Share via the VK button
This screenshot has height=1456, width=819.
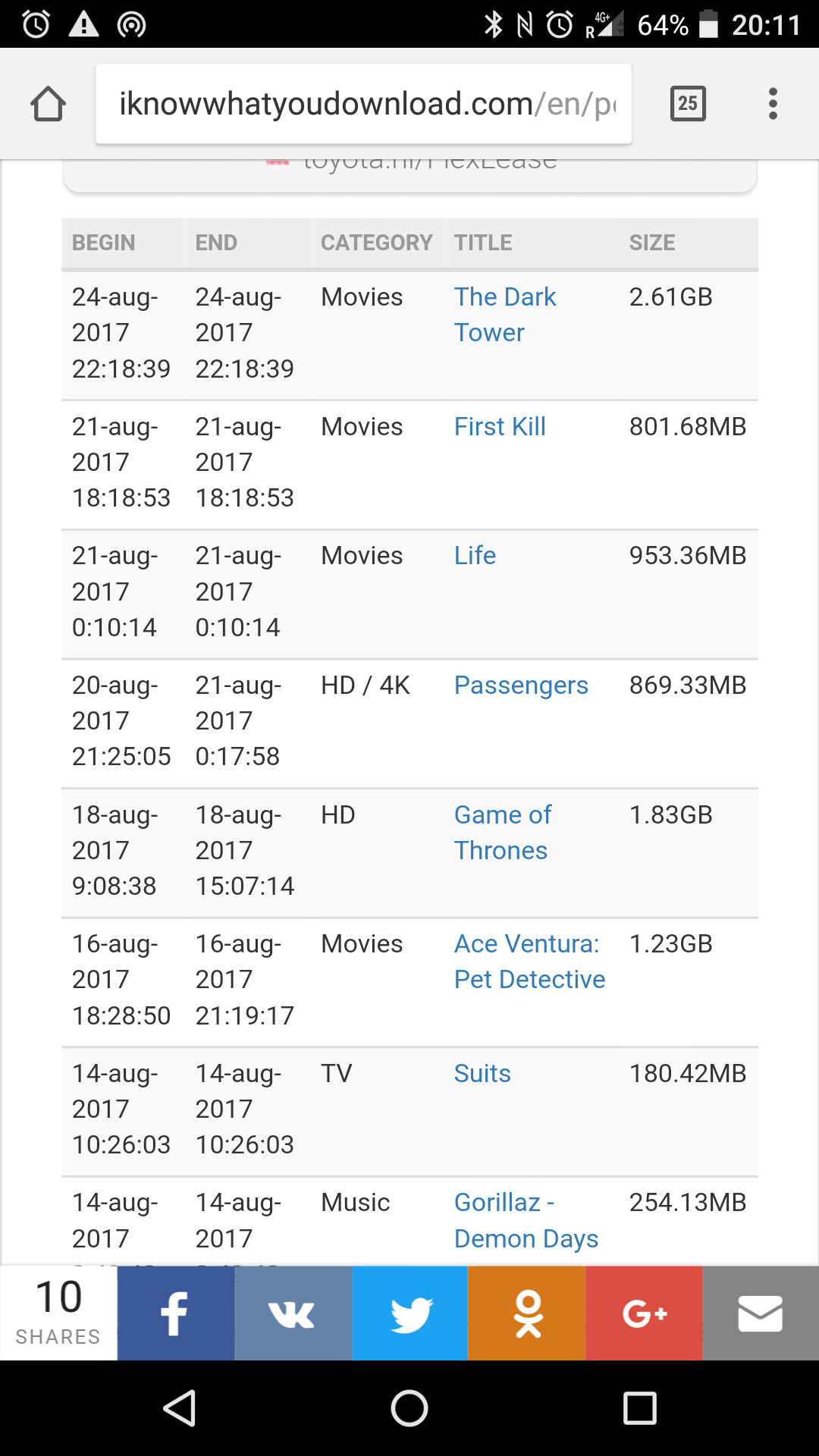pyautogui.click(x=293, y=1313)
